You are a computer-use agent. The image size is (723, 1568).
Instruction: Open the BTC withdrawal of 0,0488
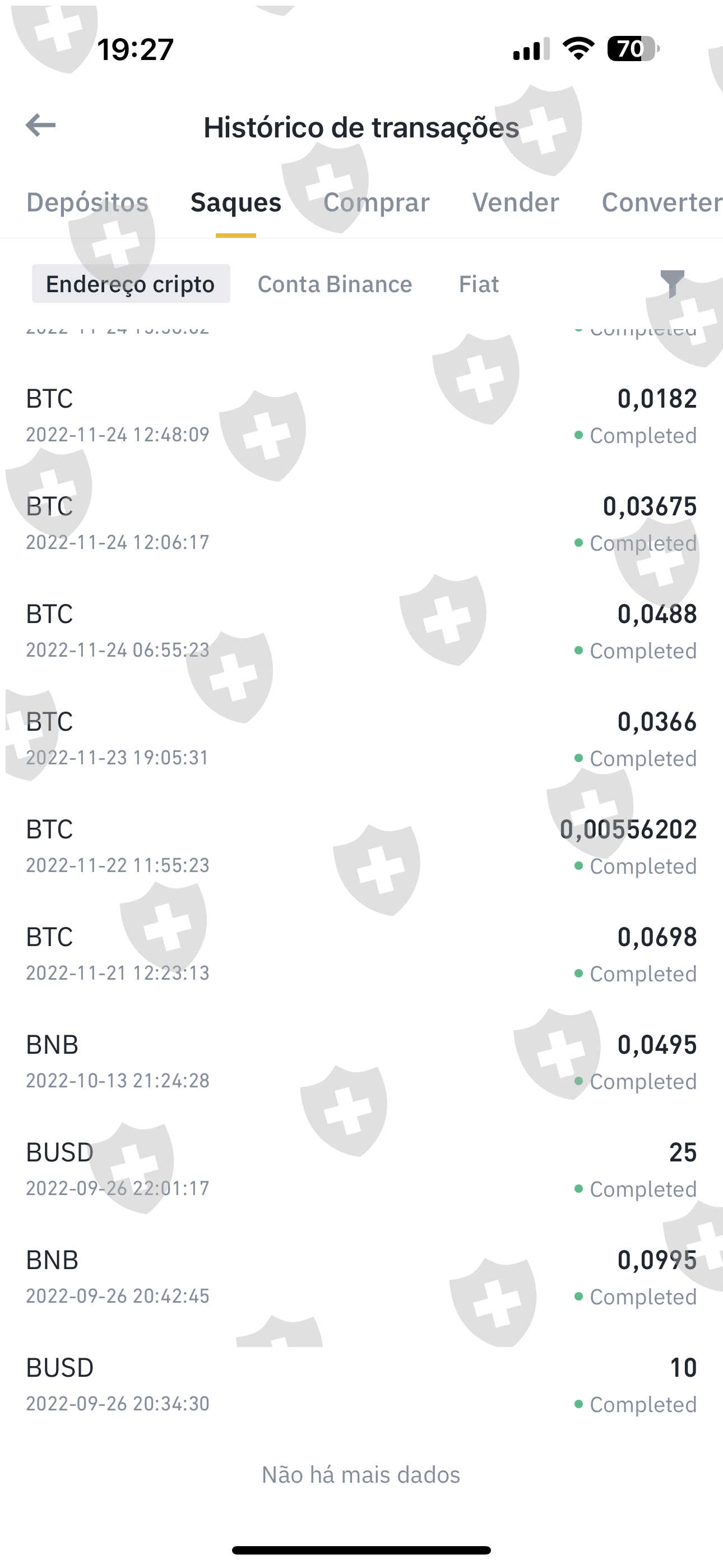click(361, 631)
